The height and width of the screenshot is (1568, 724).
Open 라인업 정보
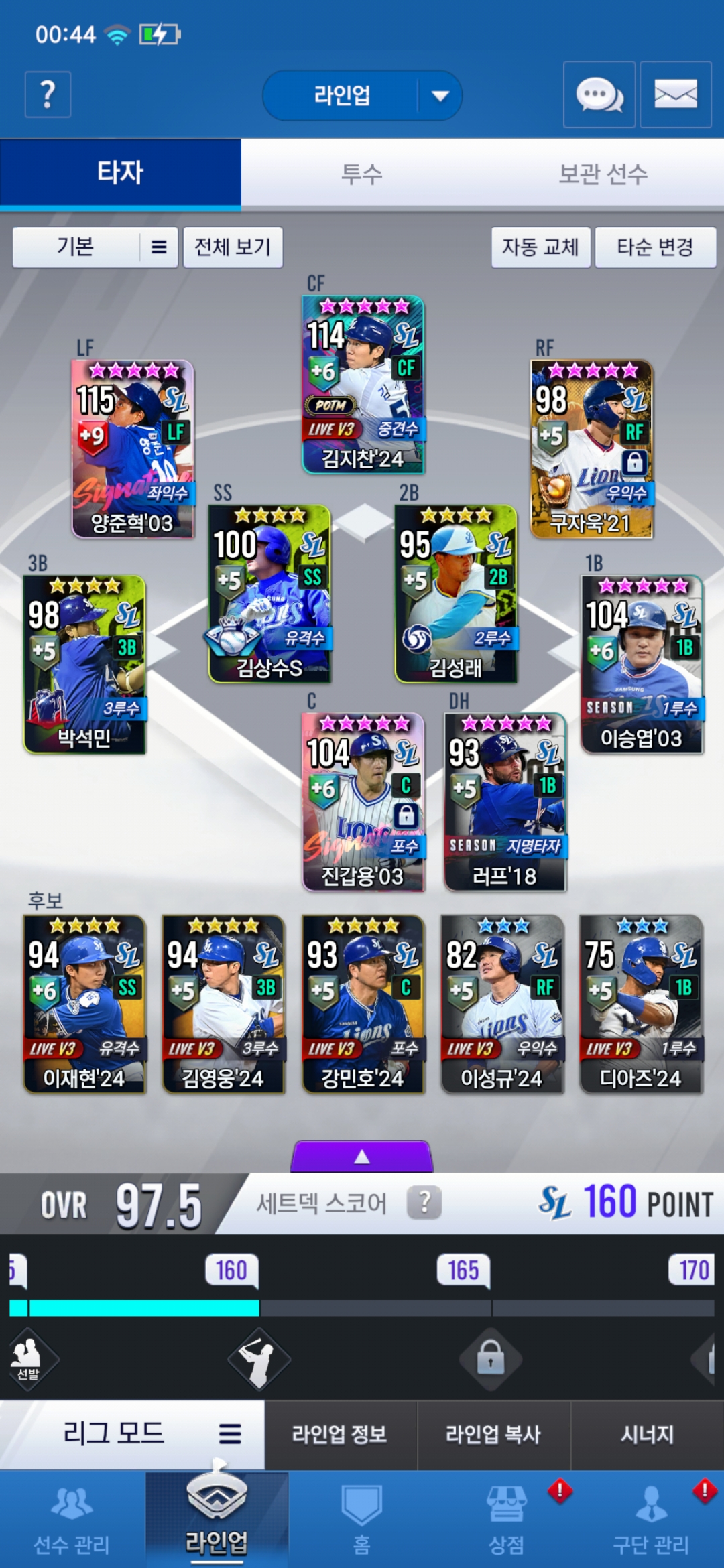pos(340,1434)
